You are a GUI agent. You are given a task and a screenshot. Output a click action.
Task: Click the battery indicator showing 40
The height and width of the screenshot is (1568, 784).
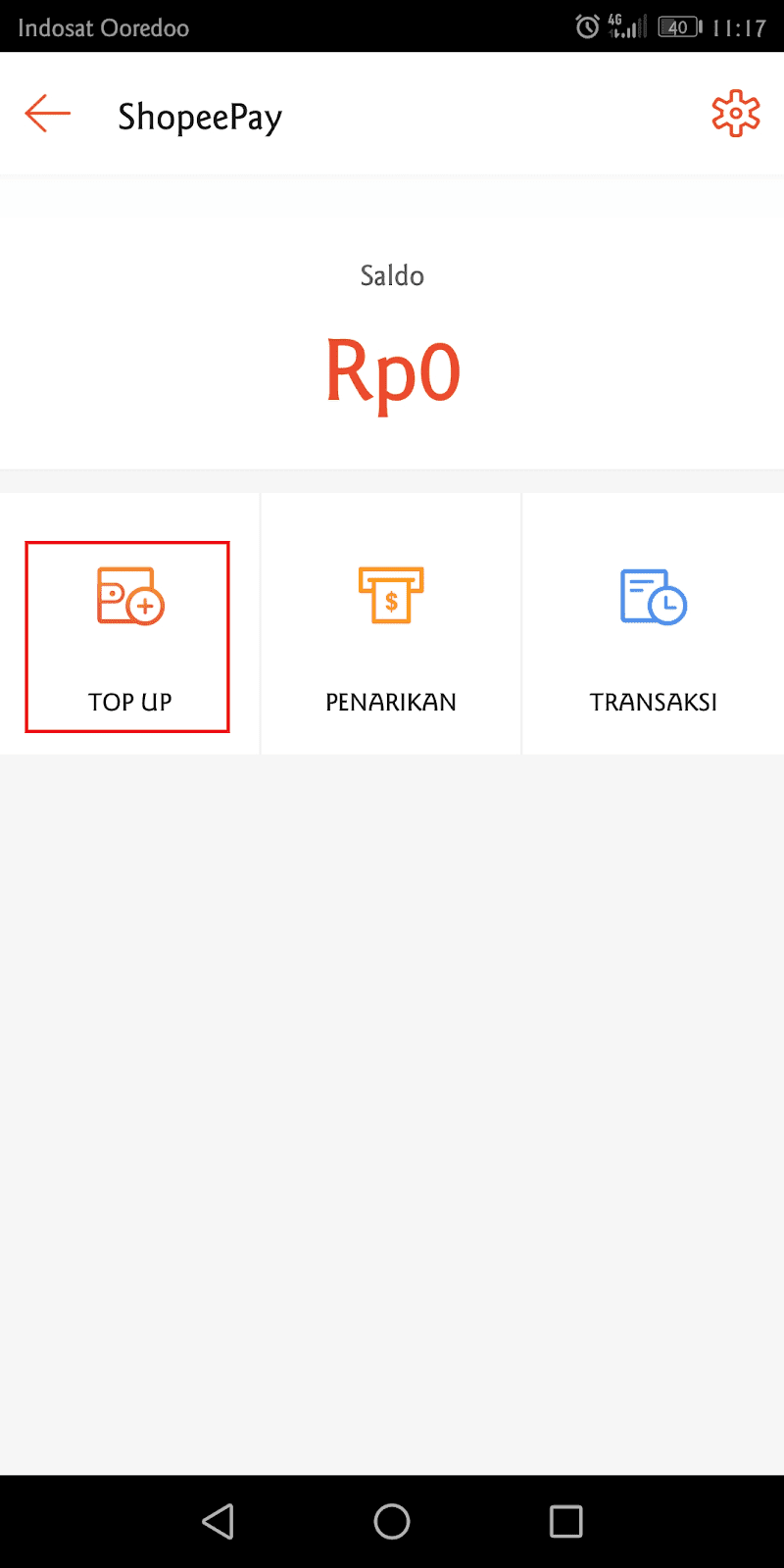point(678,26)
